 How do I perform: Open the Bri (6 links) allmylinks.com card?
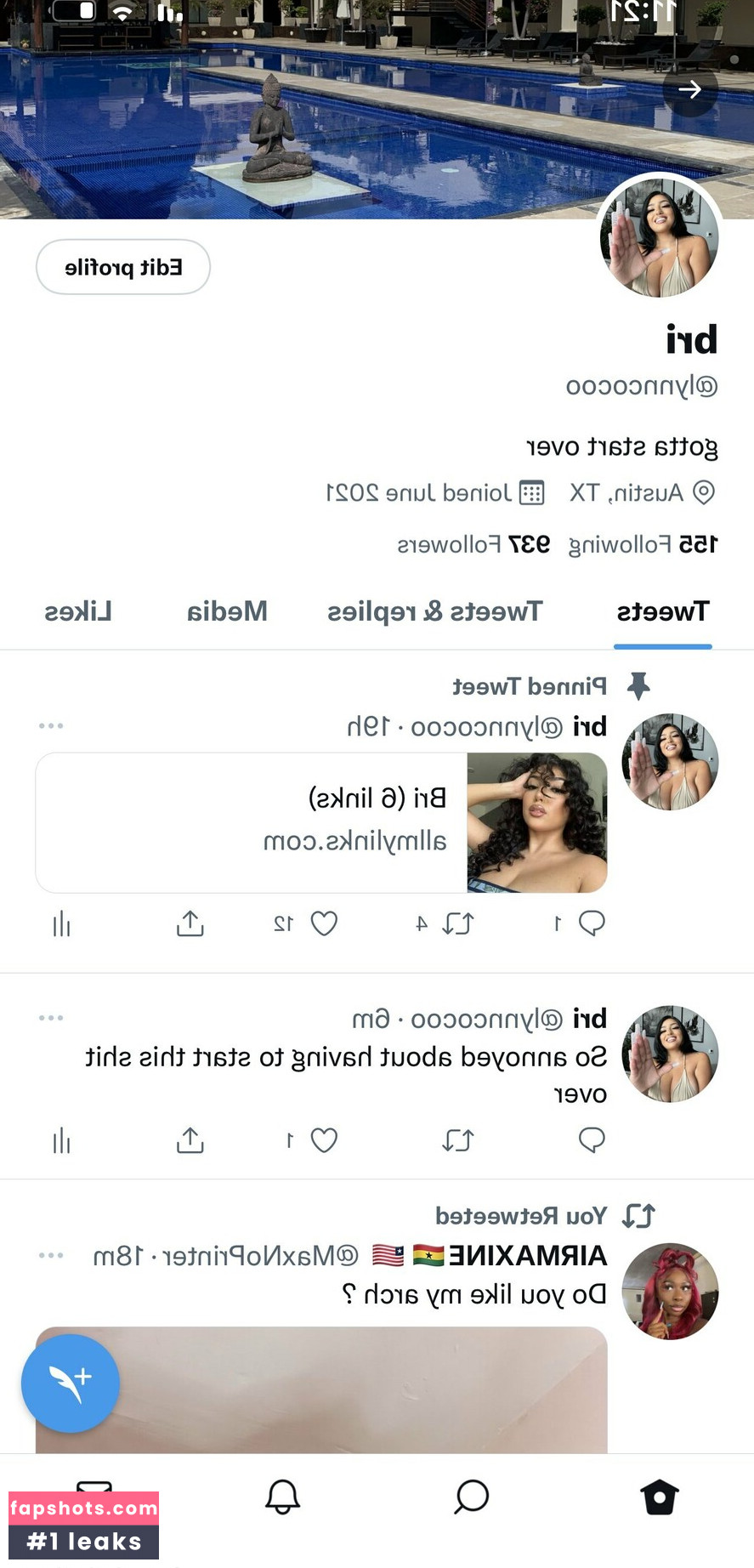coord(321,822)
